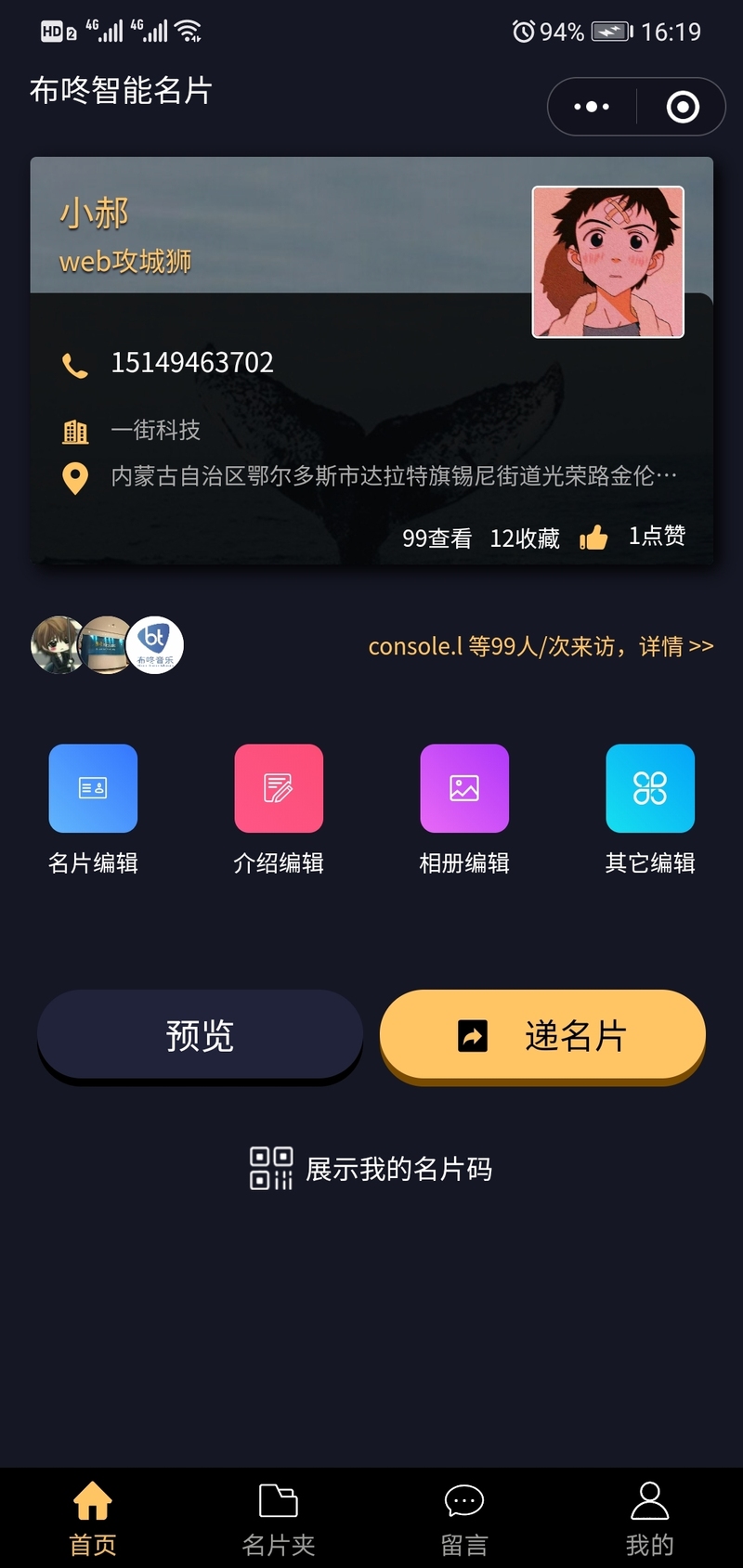Go to the 我的 profile tab
Viewport: 743px width, 1568px height.
click(649, 1519)
